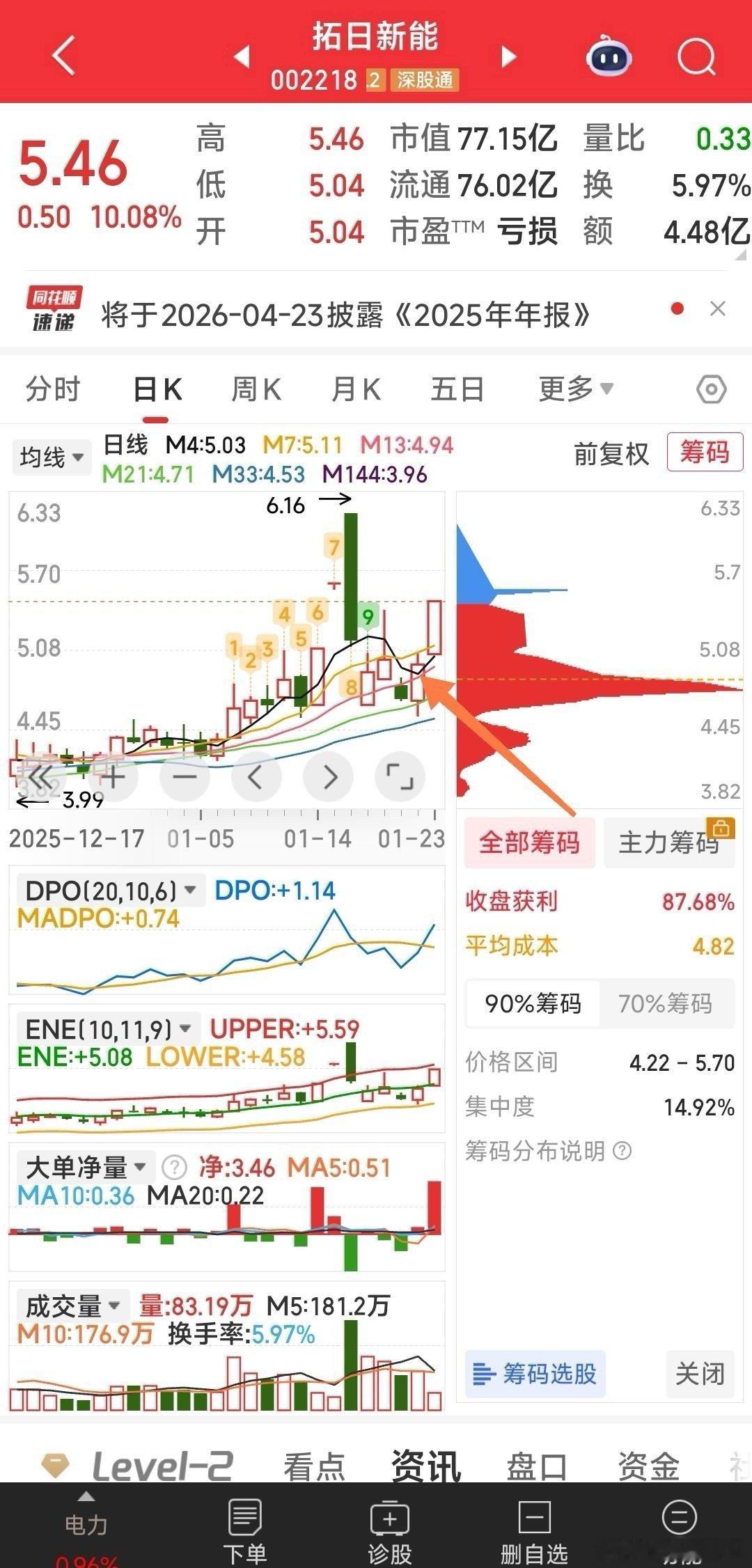Dismiss the 2025年年报 announcement banner
Viewport: 752px width, 1568px height.
(717, 309)
